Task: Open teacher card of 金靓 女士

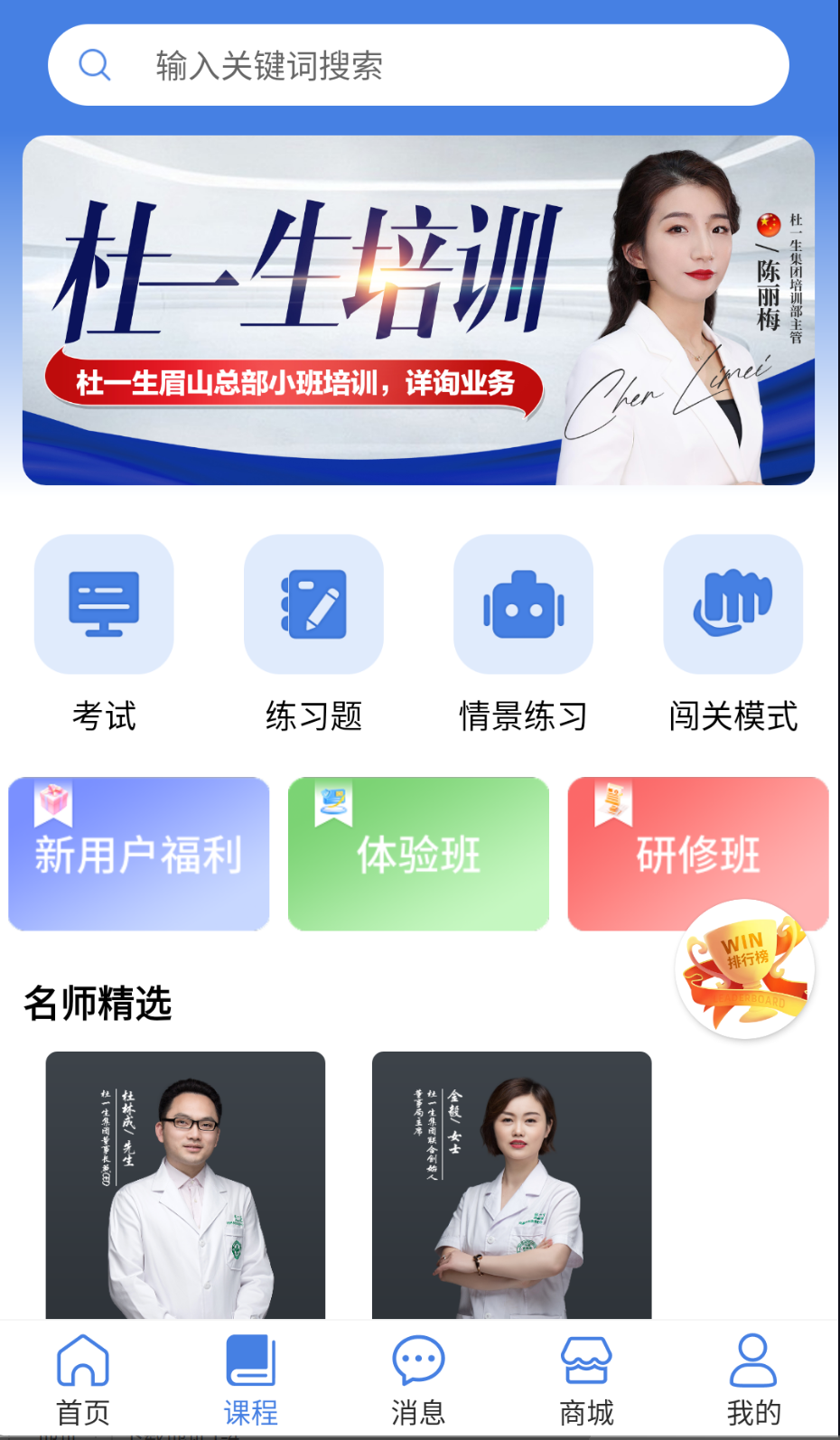Action: pyautogui.click(x=511, y=1183)
